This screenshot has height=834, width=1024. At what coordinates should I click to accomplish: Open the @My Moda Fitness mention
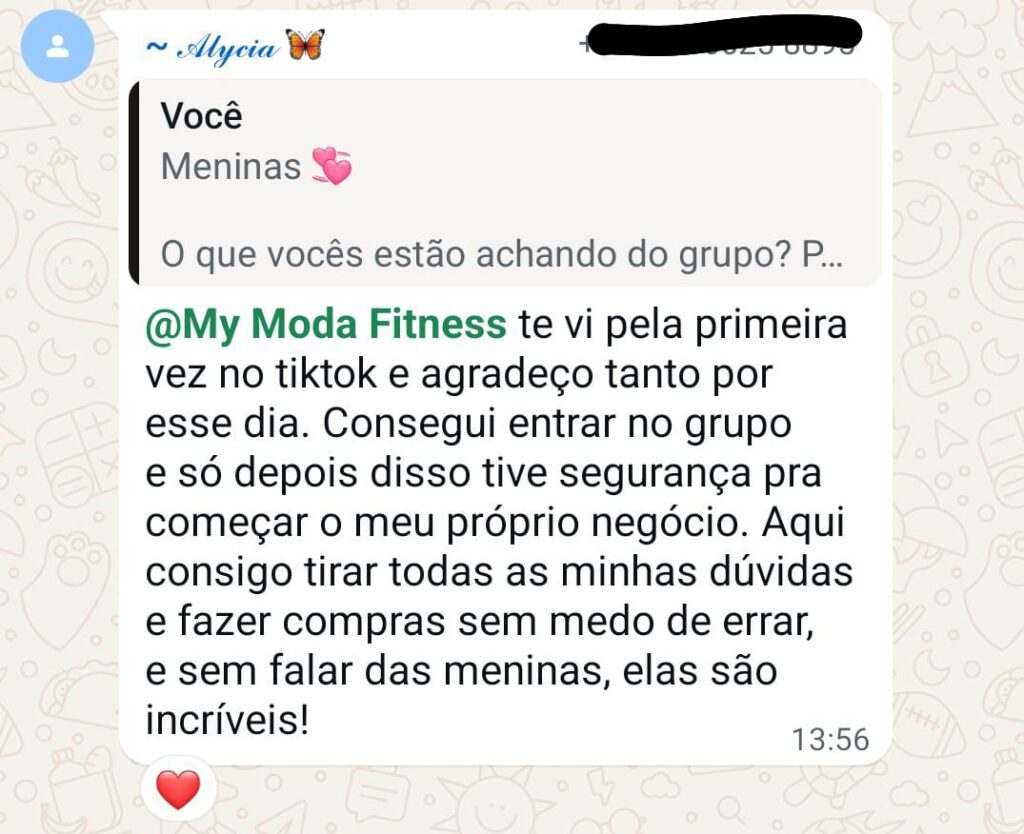[327, 325]
